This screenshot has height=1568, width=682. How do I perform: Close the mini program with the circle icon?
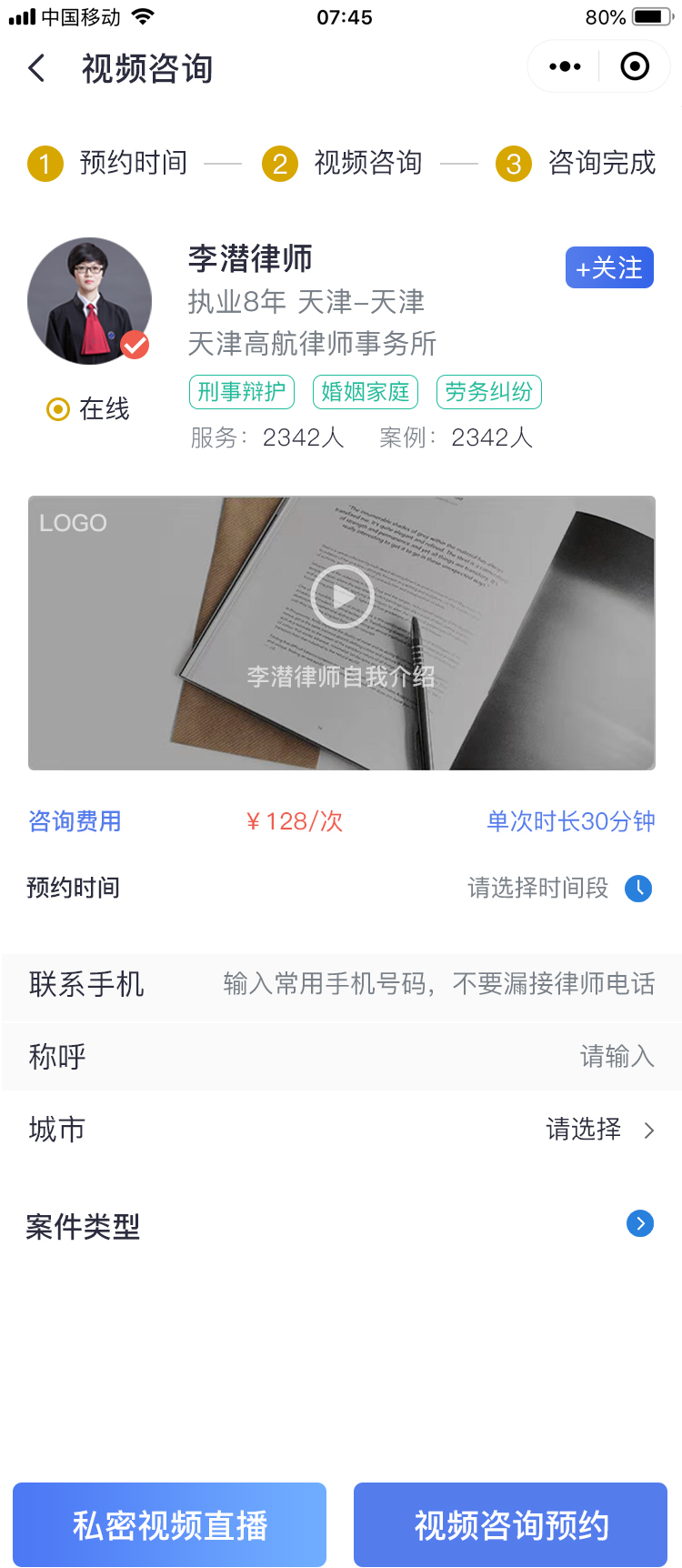point(635,66)
